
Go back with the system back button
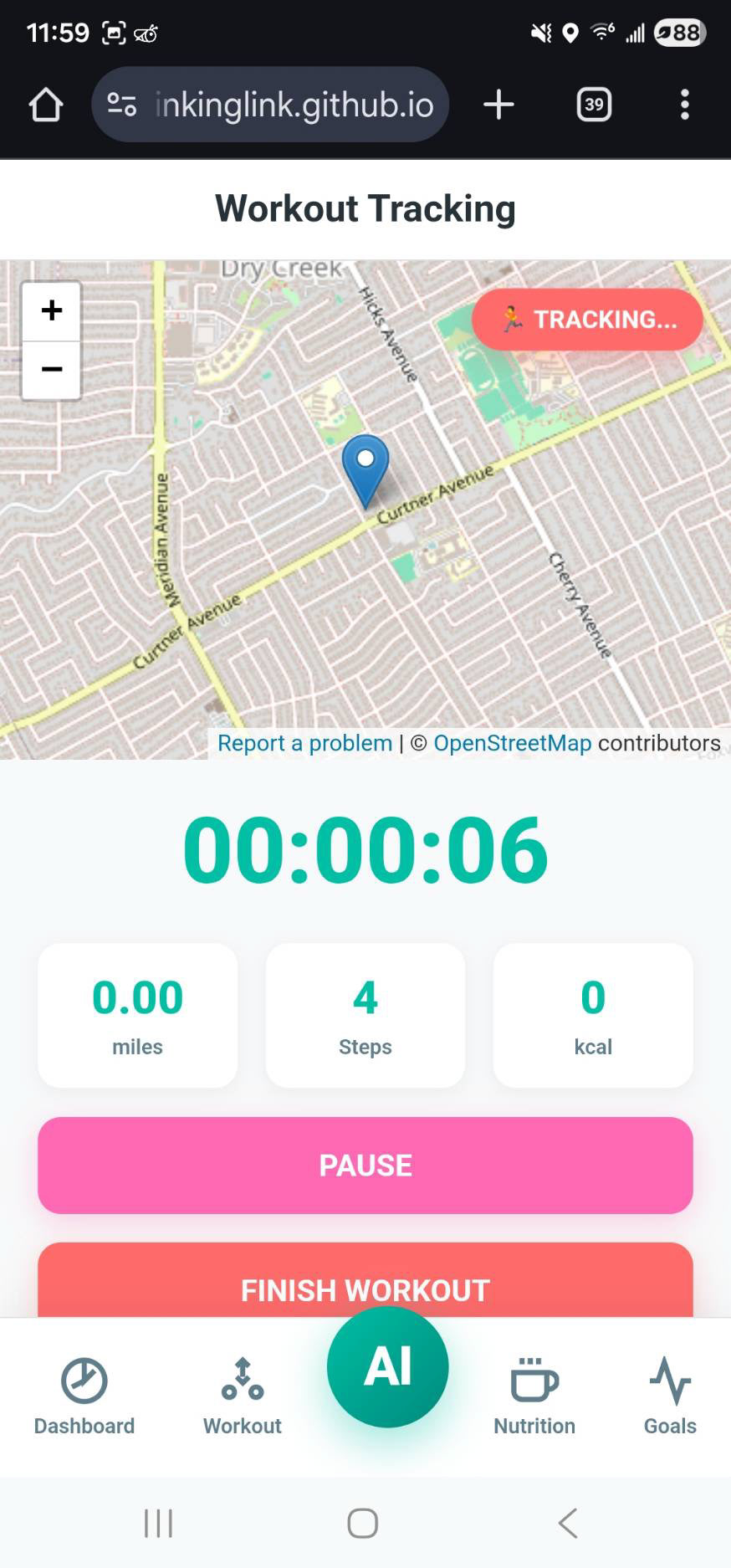tap(568, 1523)
